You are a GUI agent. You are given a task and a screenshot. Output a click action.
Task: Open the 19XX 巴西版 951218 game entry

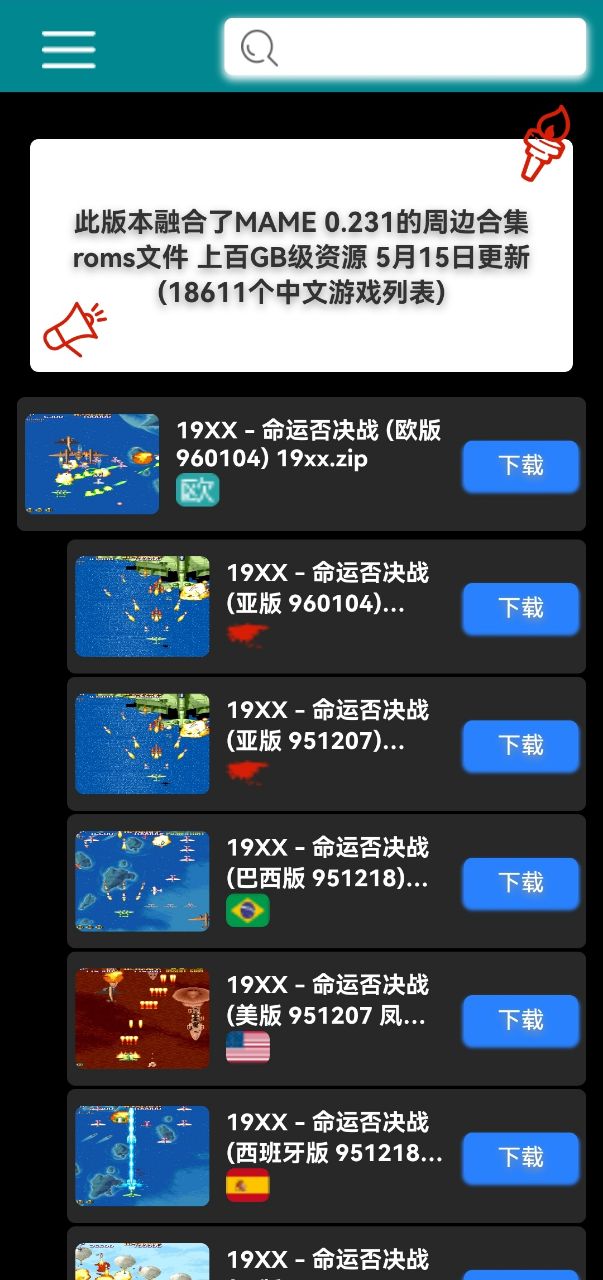click(x=326, y=881)
